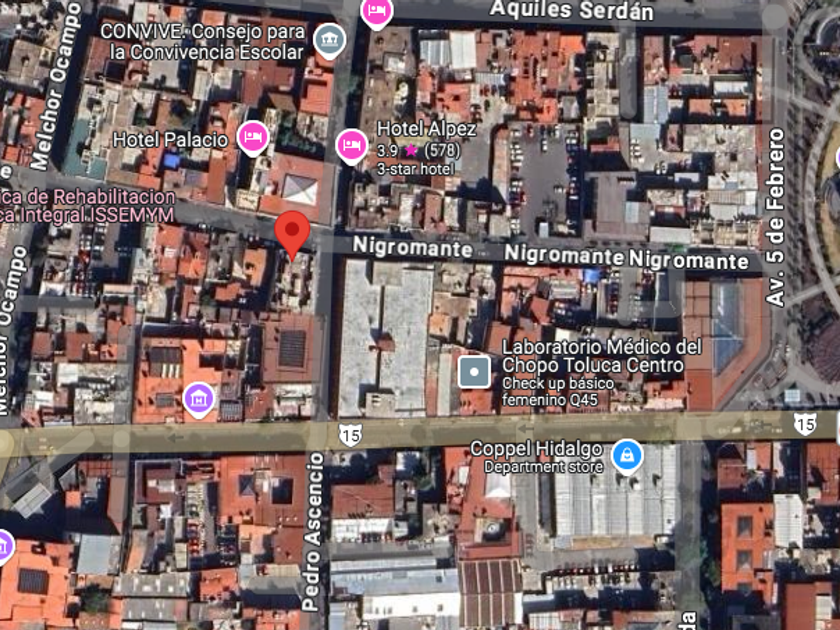Select the Hotel Palacio marker
This screenshot has height=630, width=840.
(253, 138)
